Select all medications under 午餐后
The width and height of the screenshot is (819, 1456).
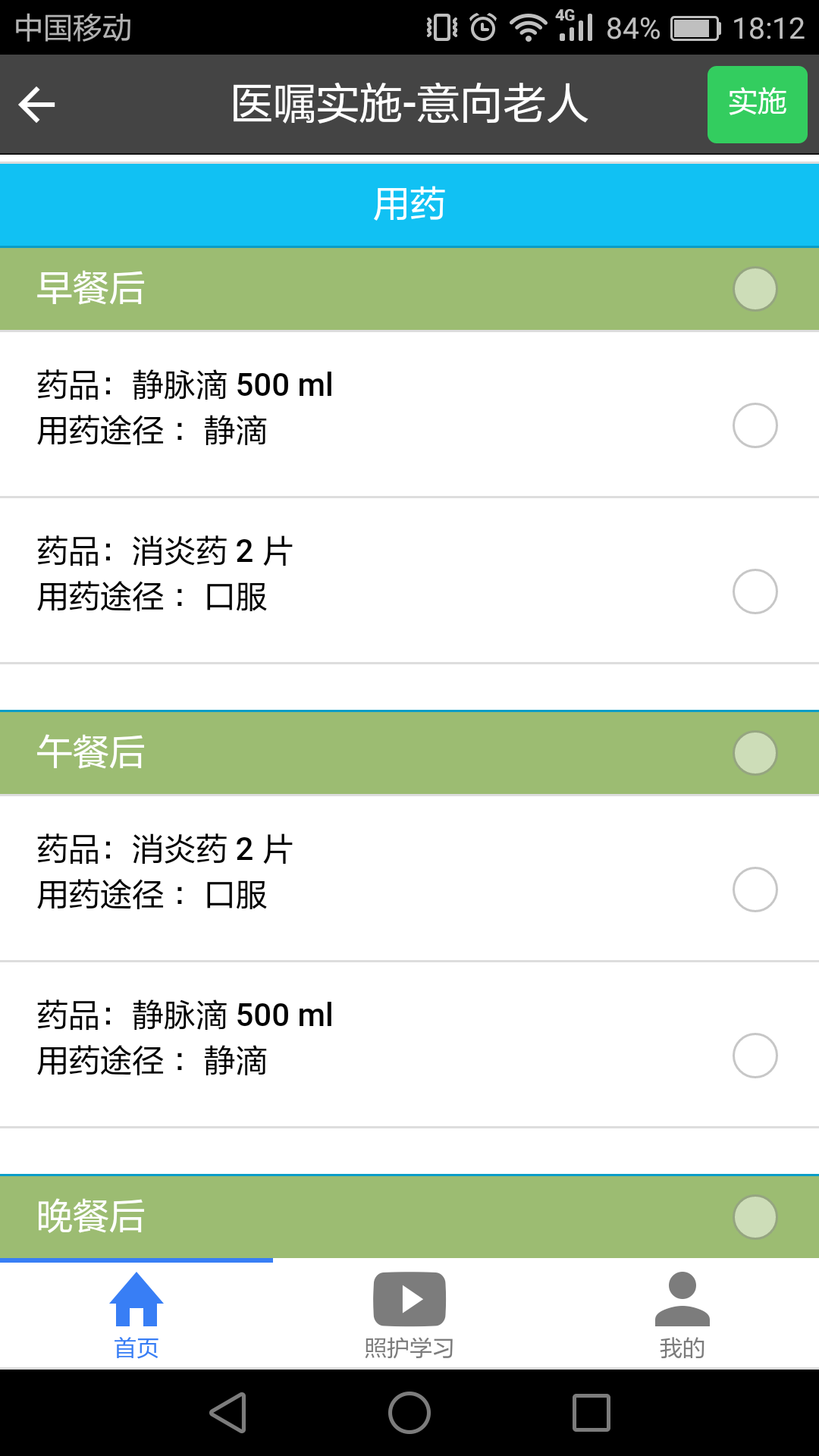755,753
